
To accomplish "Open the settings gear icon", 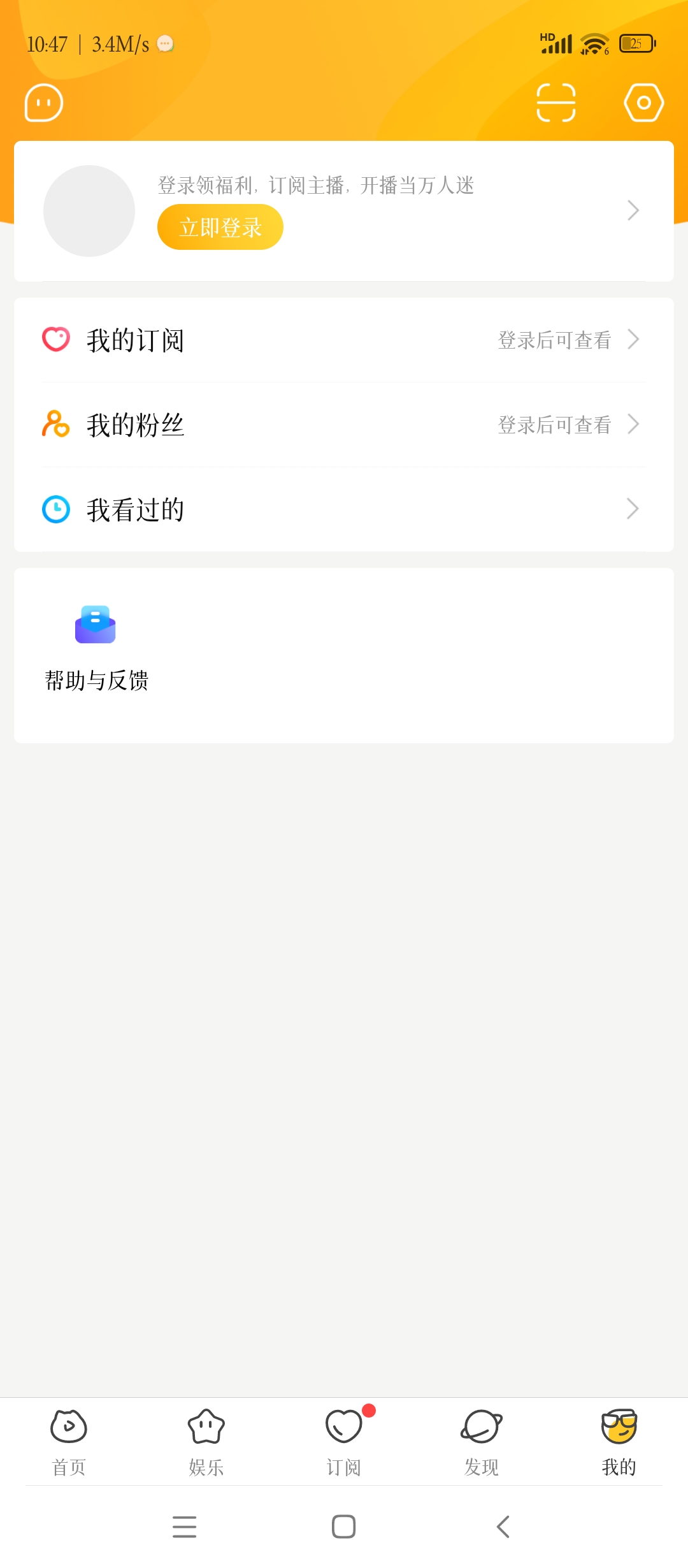I will tap(643, 103).
